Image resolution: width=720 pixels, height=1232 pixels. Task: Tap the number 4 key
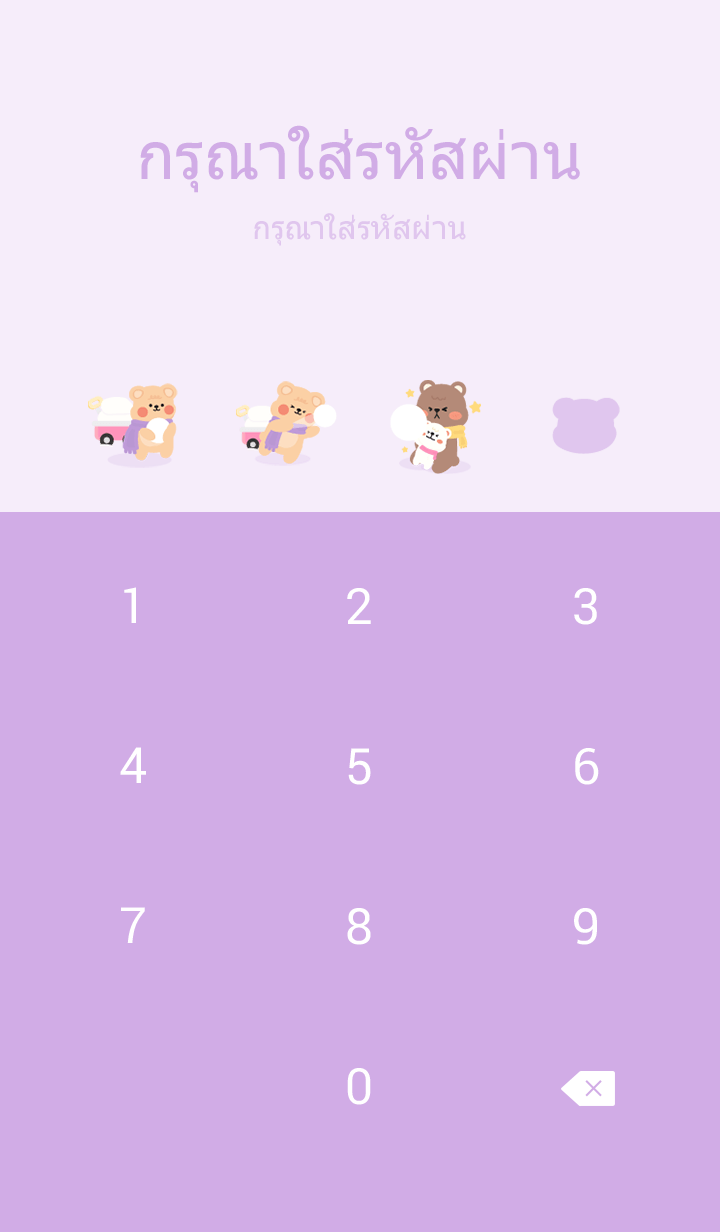[133, 767]
